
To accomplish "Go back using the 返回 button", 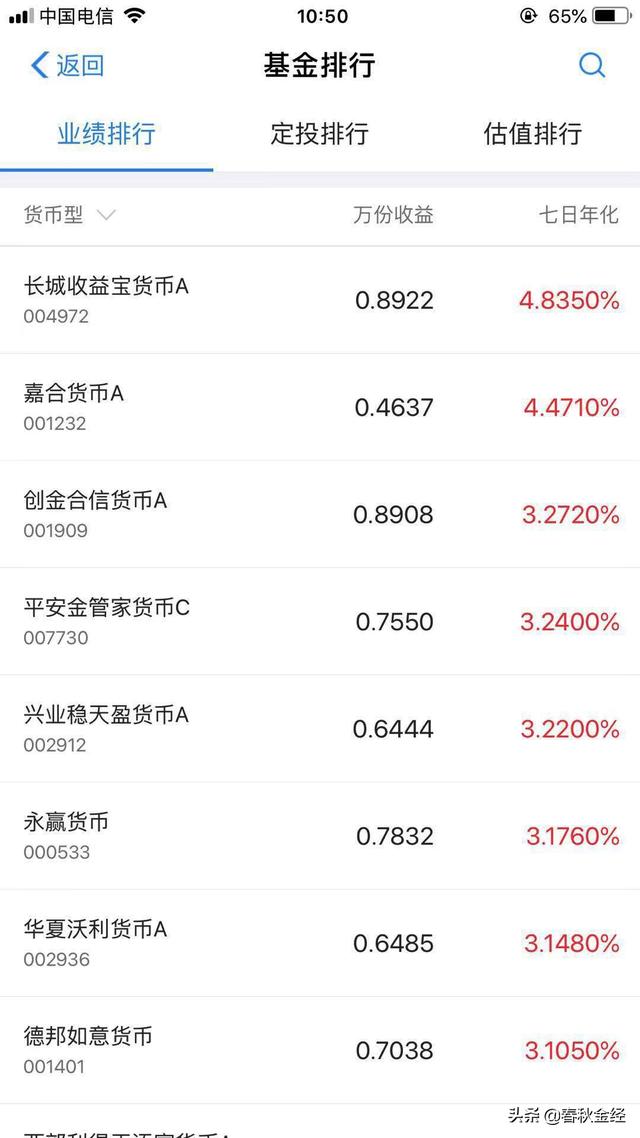I will pos(68,66).
